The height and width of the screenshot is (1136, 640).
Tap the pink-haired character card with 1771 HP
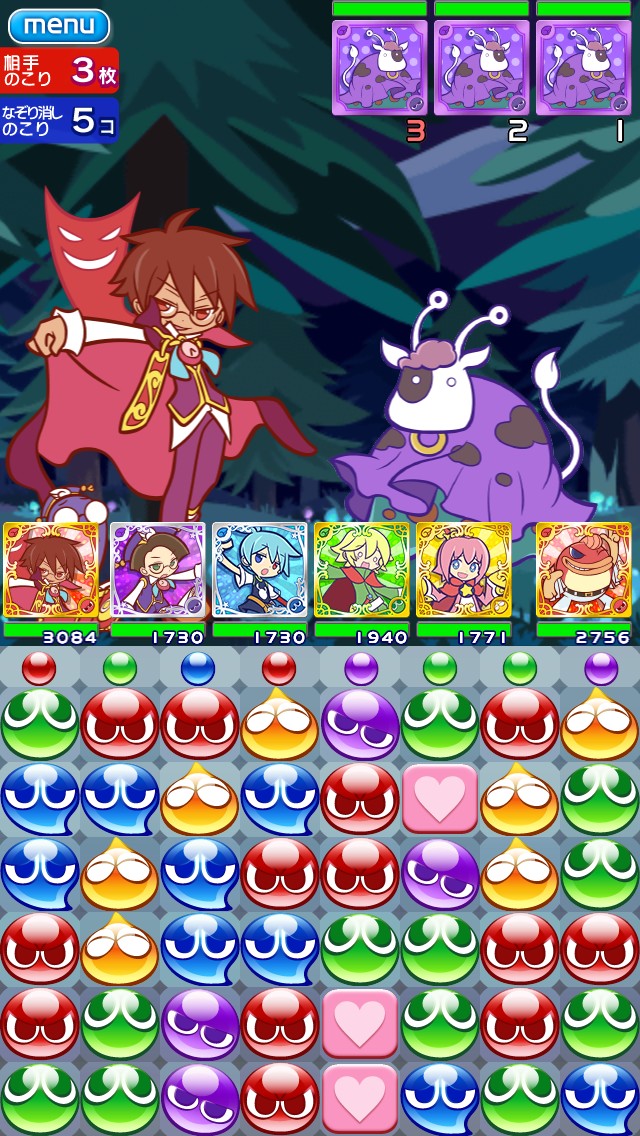tap(464, 570)
